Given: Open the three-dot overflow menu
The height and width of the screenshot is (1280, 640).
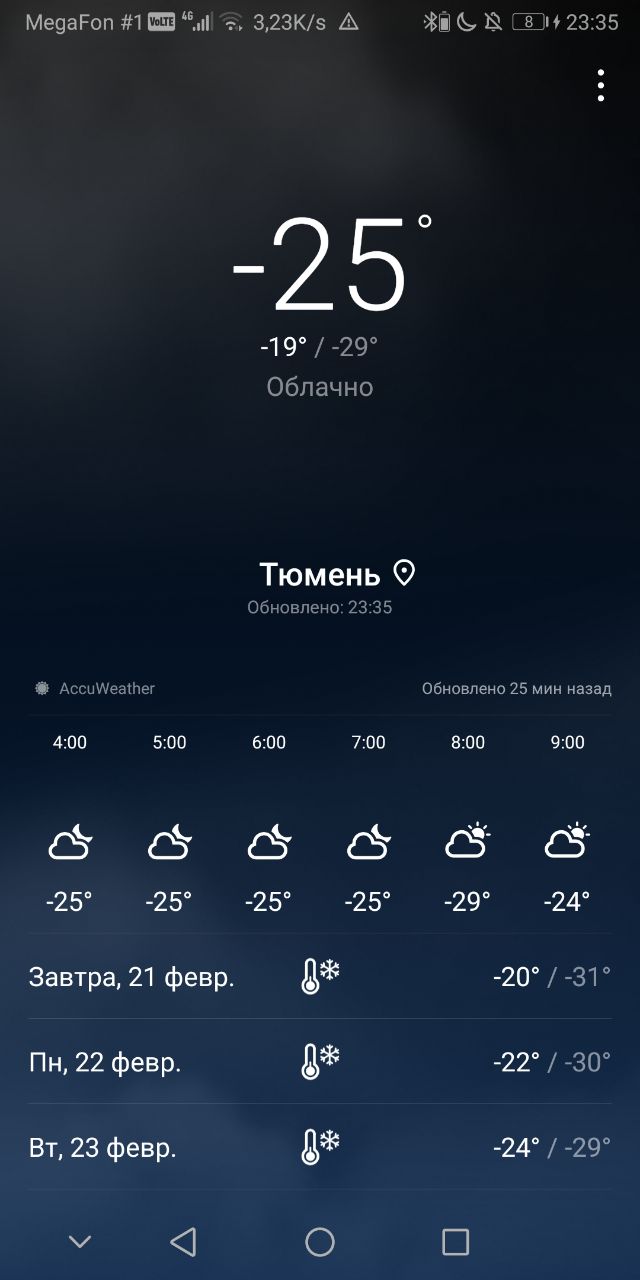Looking at the screenshot, I should click(x=601, y=86).
